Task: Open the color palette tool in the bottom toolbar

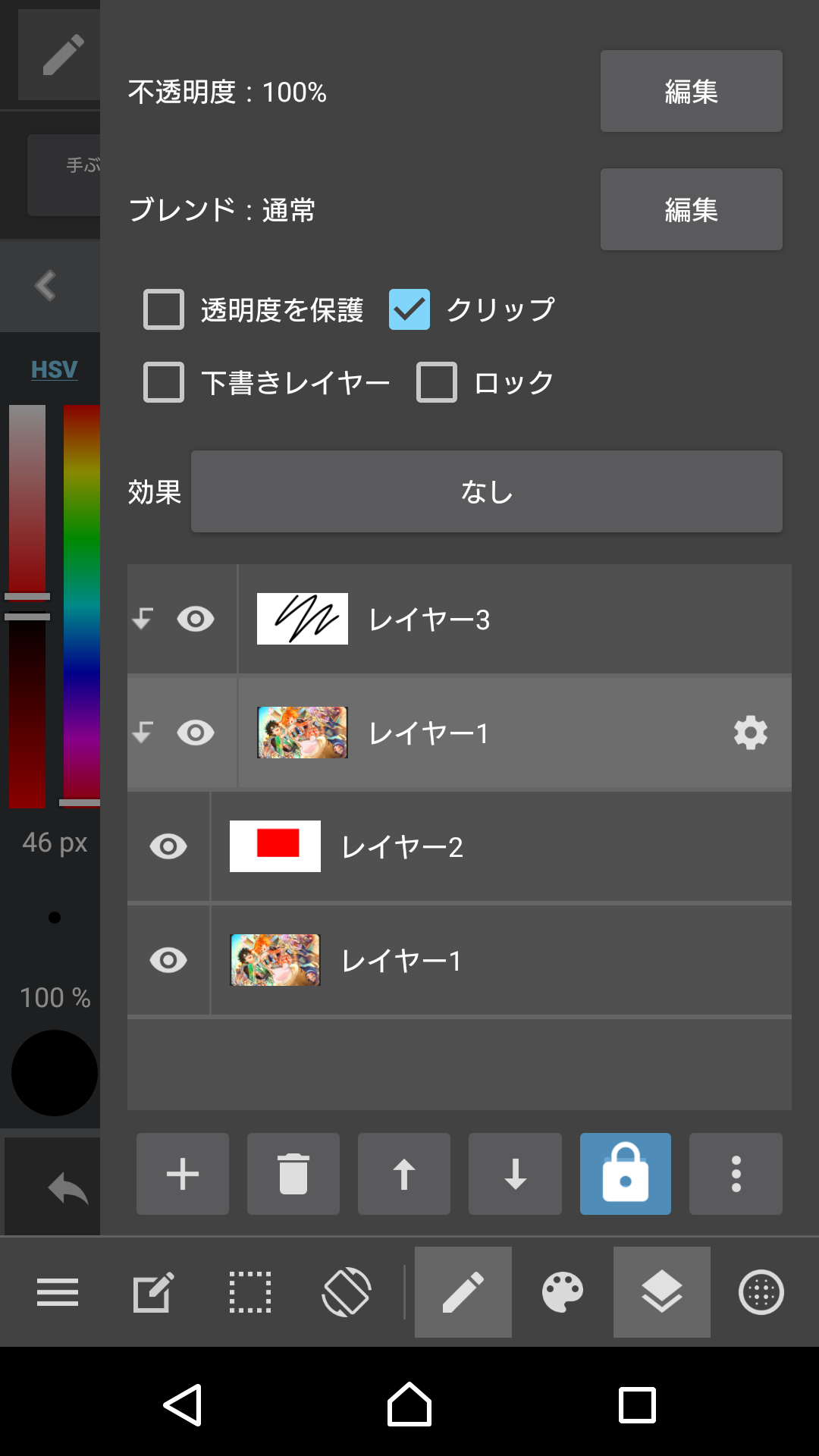Action: (563, 1292)
